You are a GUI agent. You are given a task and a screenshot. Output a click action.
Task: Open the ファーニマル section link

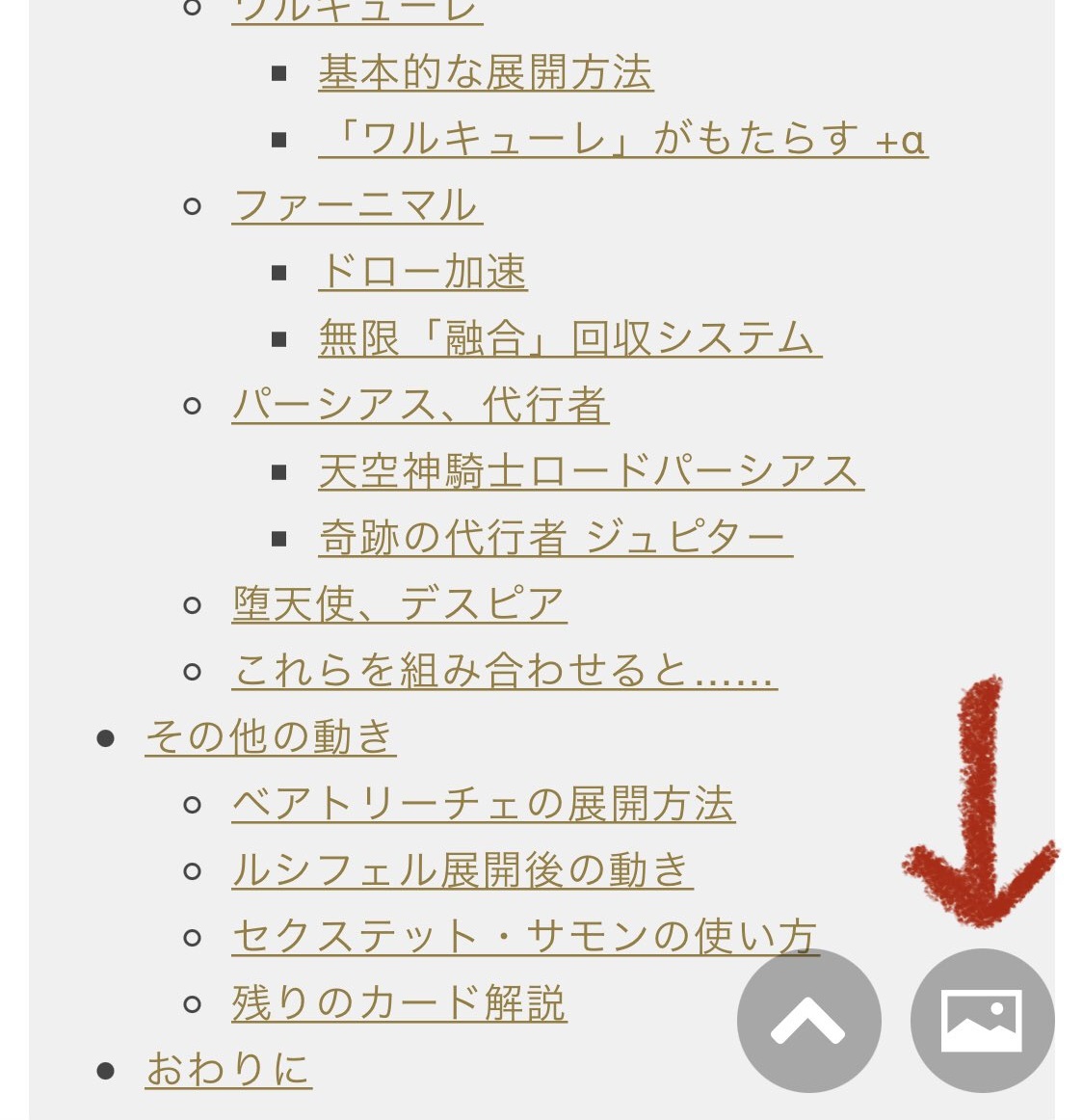pyautogui.click(x=356, y=206)
